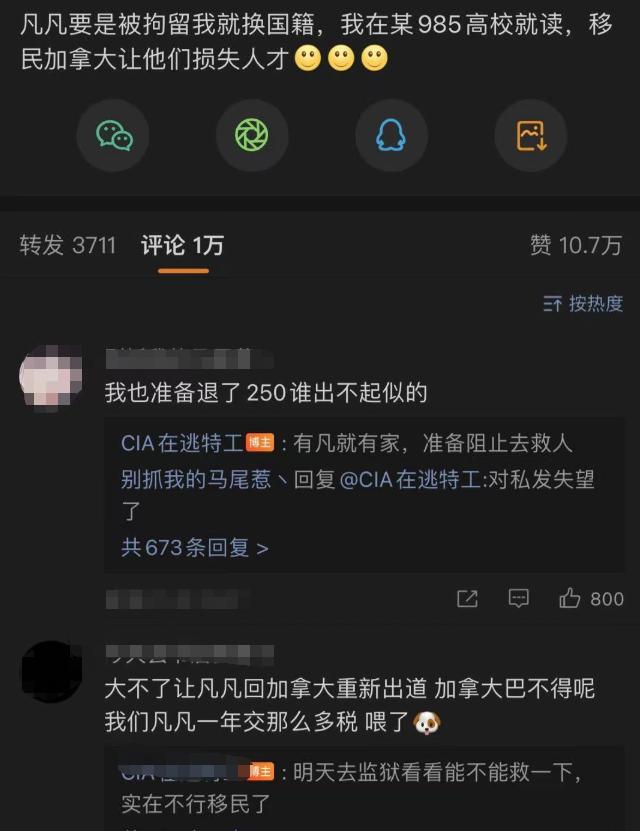Share post to WeChat Moments

coord(252,136)
